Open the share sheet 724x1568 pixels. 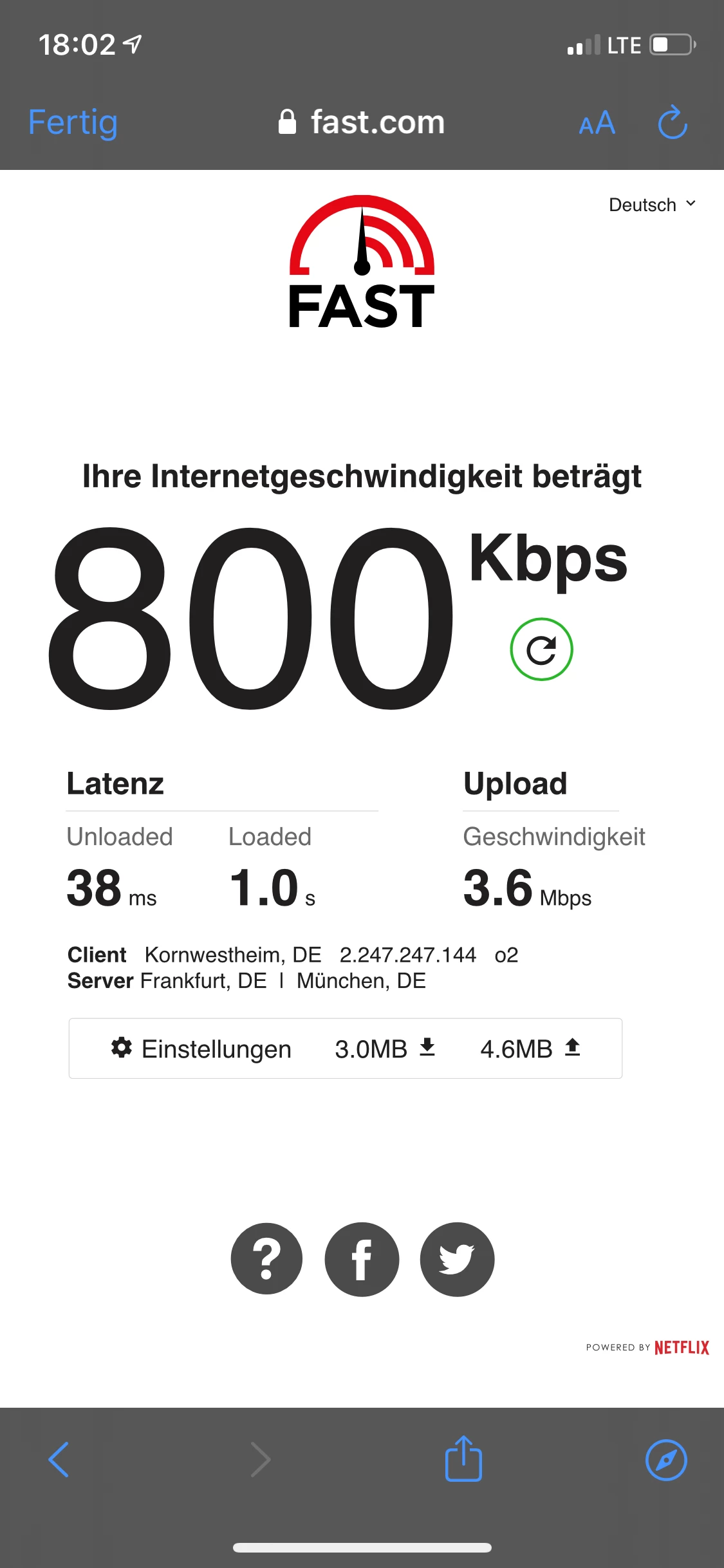[463, 1459]
